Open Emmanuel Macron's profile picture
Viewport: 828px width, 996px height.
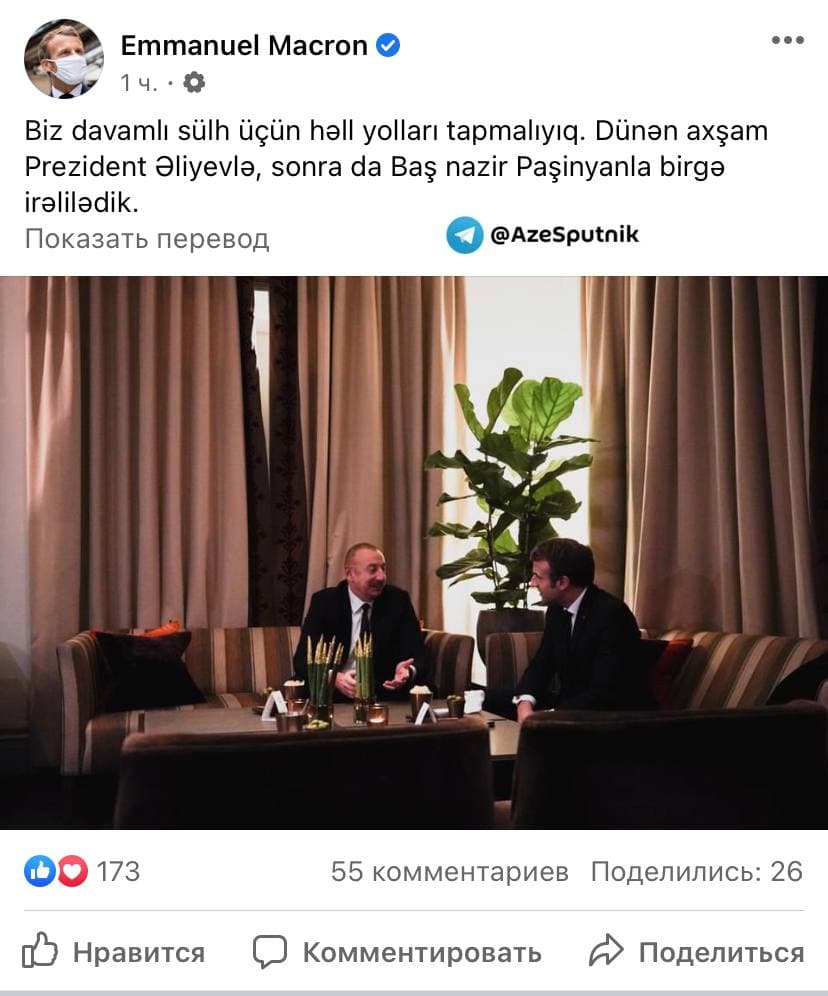click(63, 58)
